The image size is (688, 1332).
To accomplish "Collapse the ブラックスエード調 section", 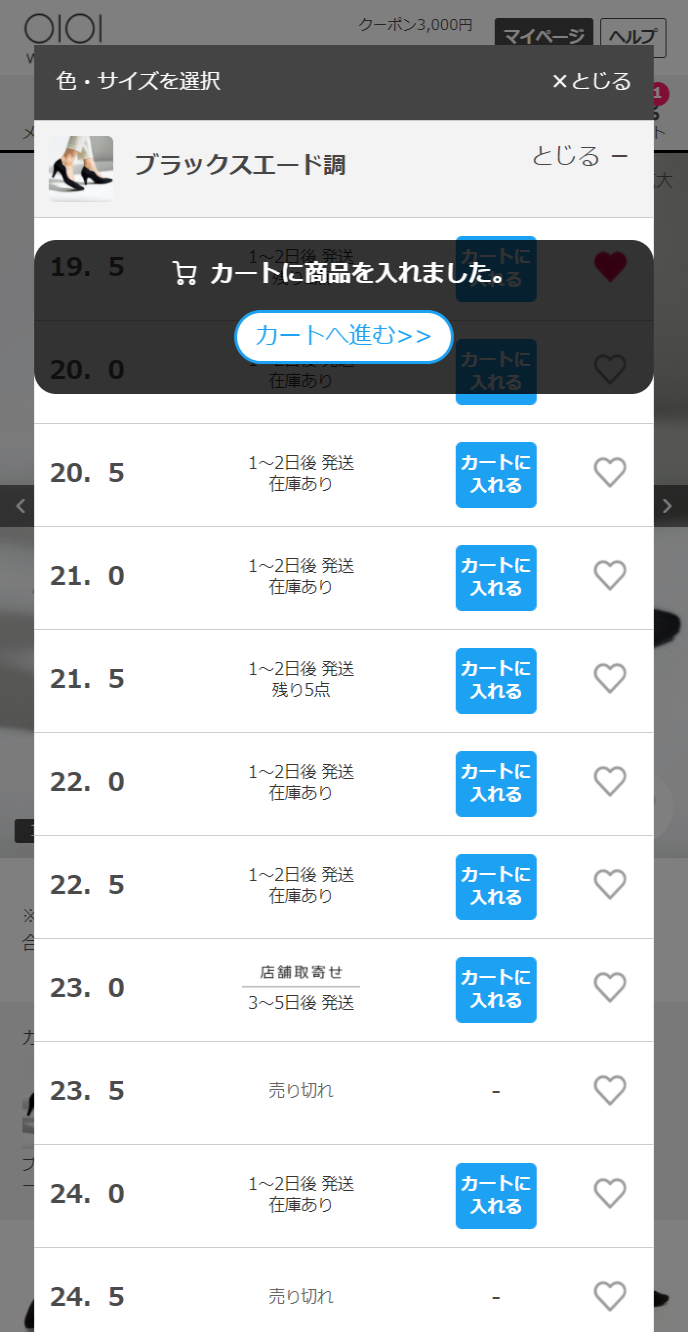I will (x=580, y=156).
